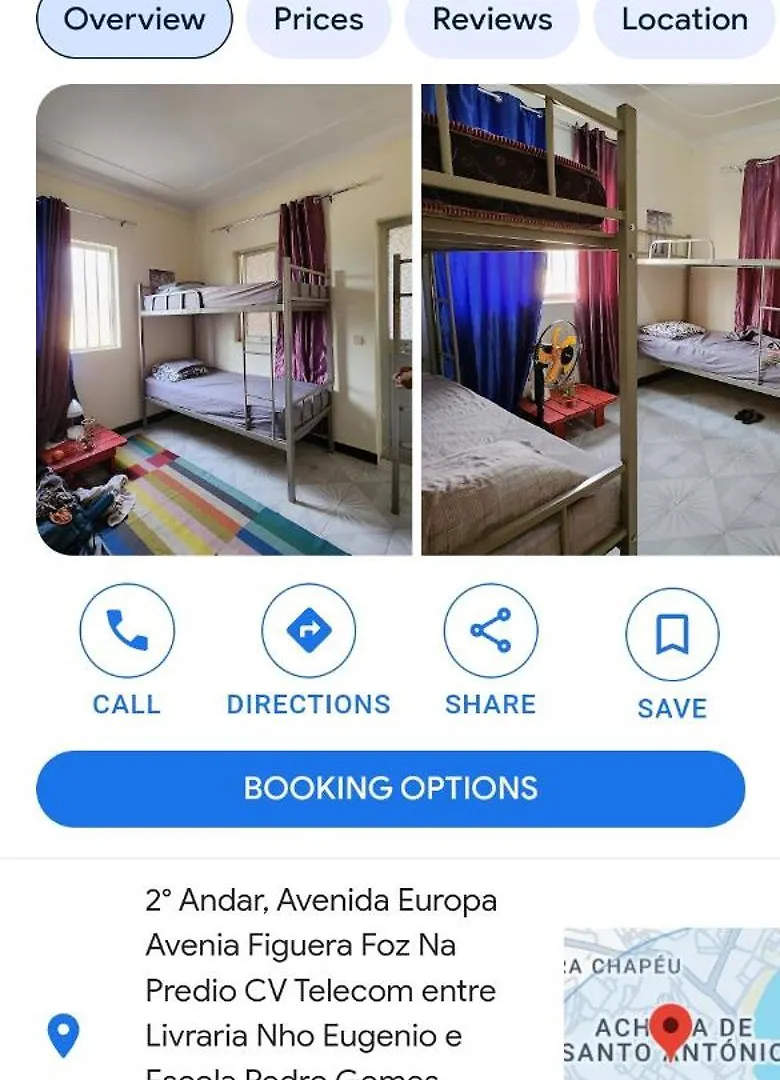The height and width of the screenshot is (1080, 780).
Task: Open the Avenida Europa address row
Action: coord(320,990)
